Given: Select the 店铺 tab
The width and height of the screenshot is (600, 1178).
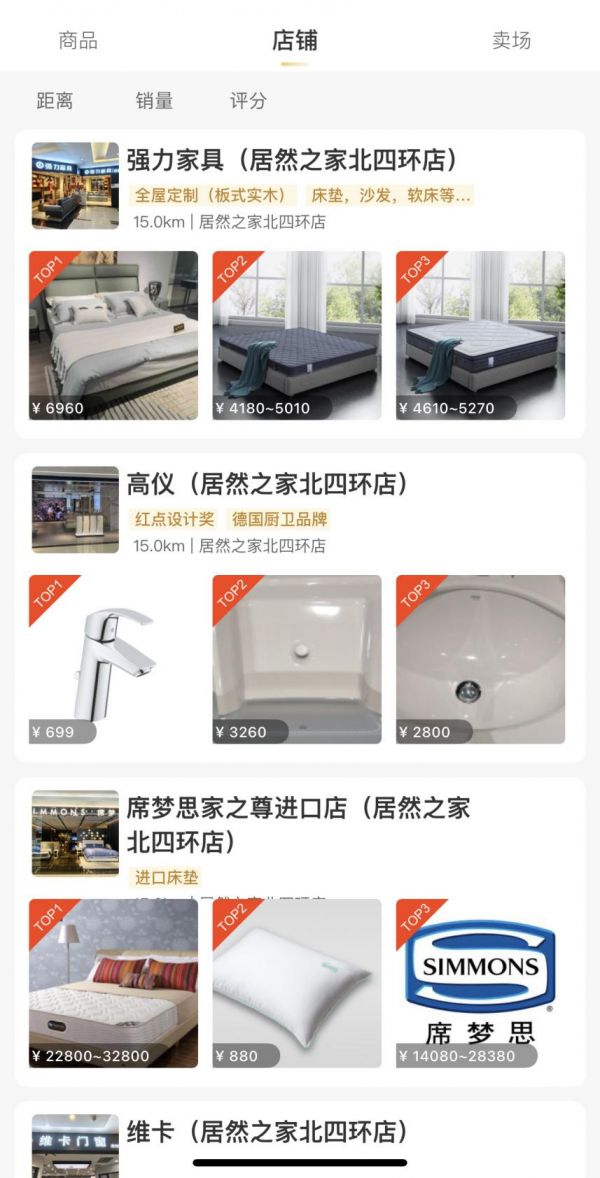Looking at the screenshot, I should tap(294, 41).
